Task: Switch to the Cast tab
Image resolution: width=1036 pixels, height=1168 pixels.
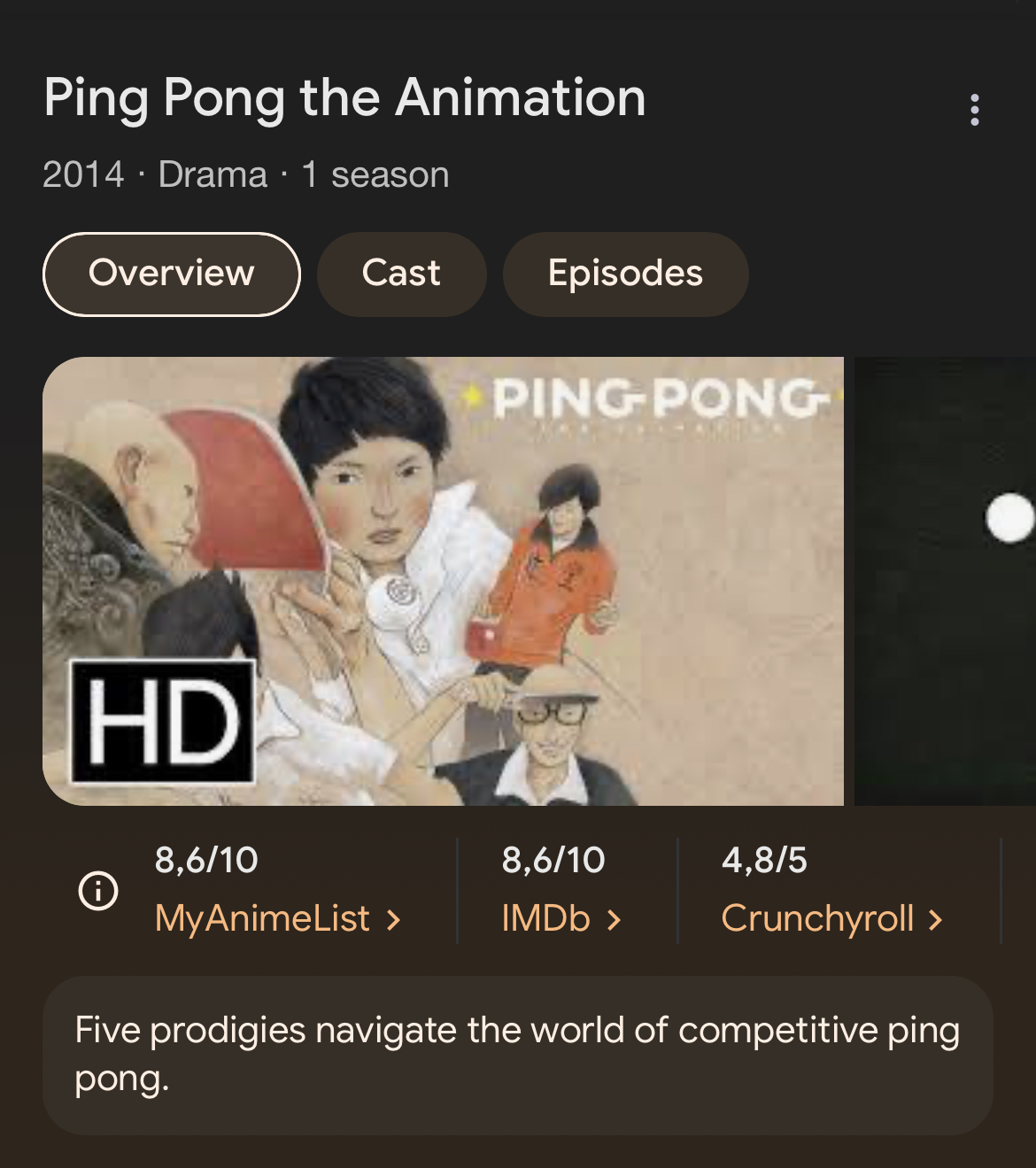Action: [401, 274]
